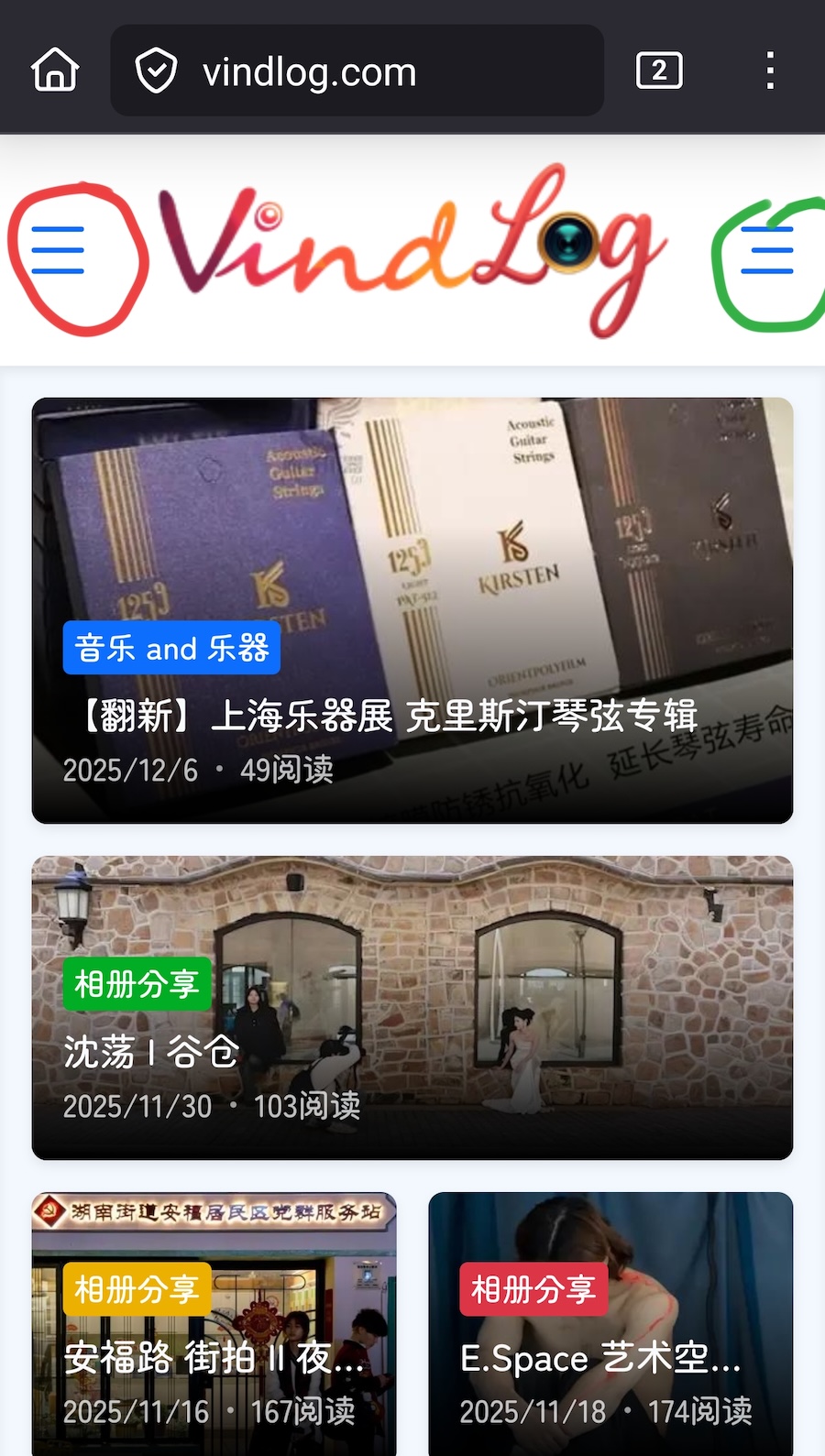Open the hamburger menu circled in green
This screenshot has width=825, height=1456.
click(x=767, y=250)
